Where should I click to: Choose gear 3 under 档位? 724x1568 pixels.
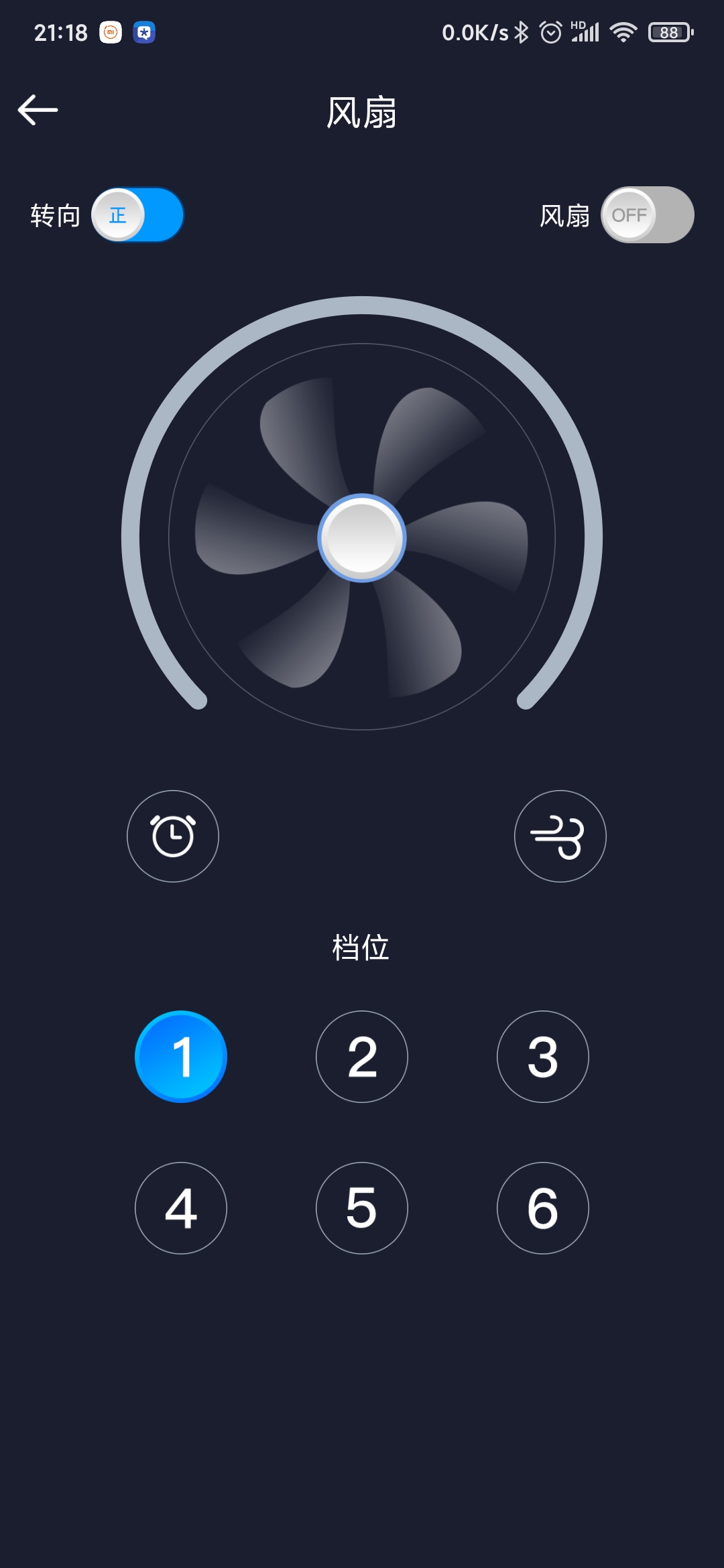pos(543,1056)
